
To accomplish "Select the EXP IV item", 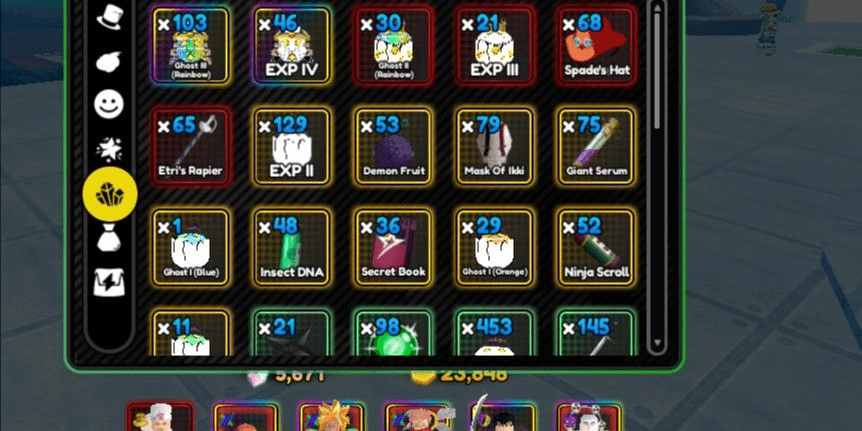I will click(x=291, y=46).
